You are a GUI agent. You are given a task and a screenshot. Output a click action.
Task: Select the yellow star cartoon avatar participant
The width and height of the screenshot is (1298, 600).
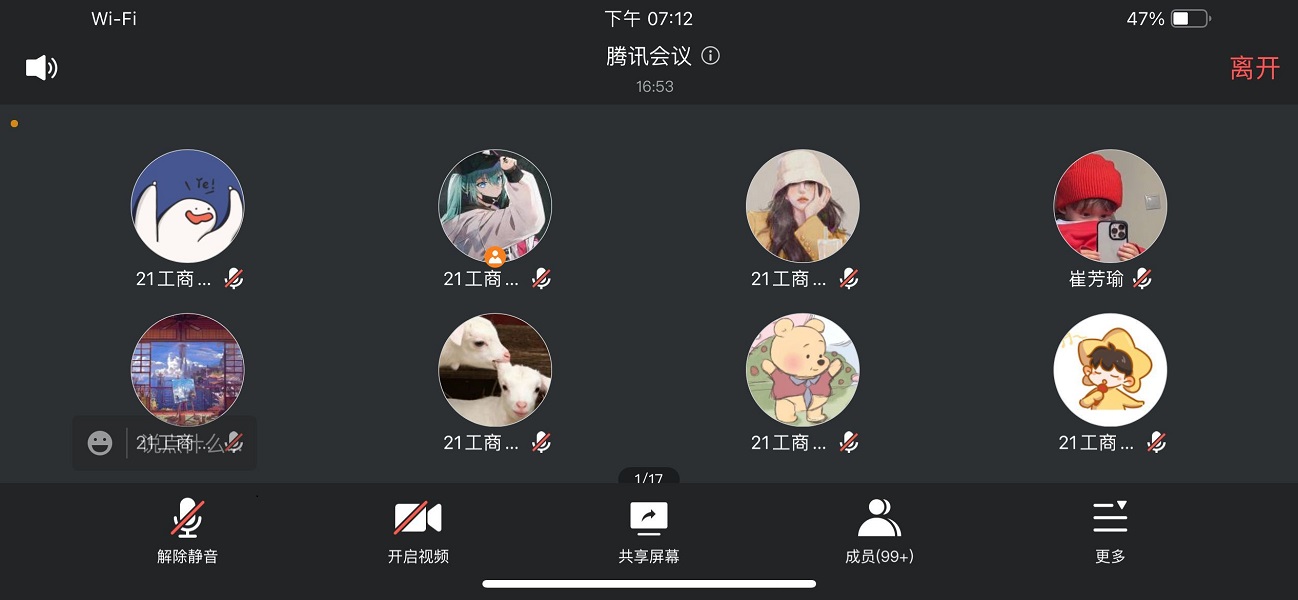click(x=1110, y=370)
